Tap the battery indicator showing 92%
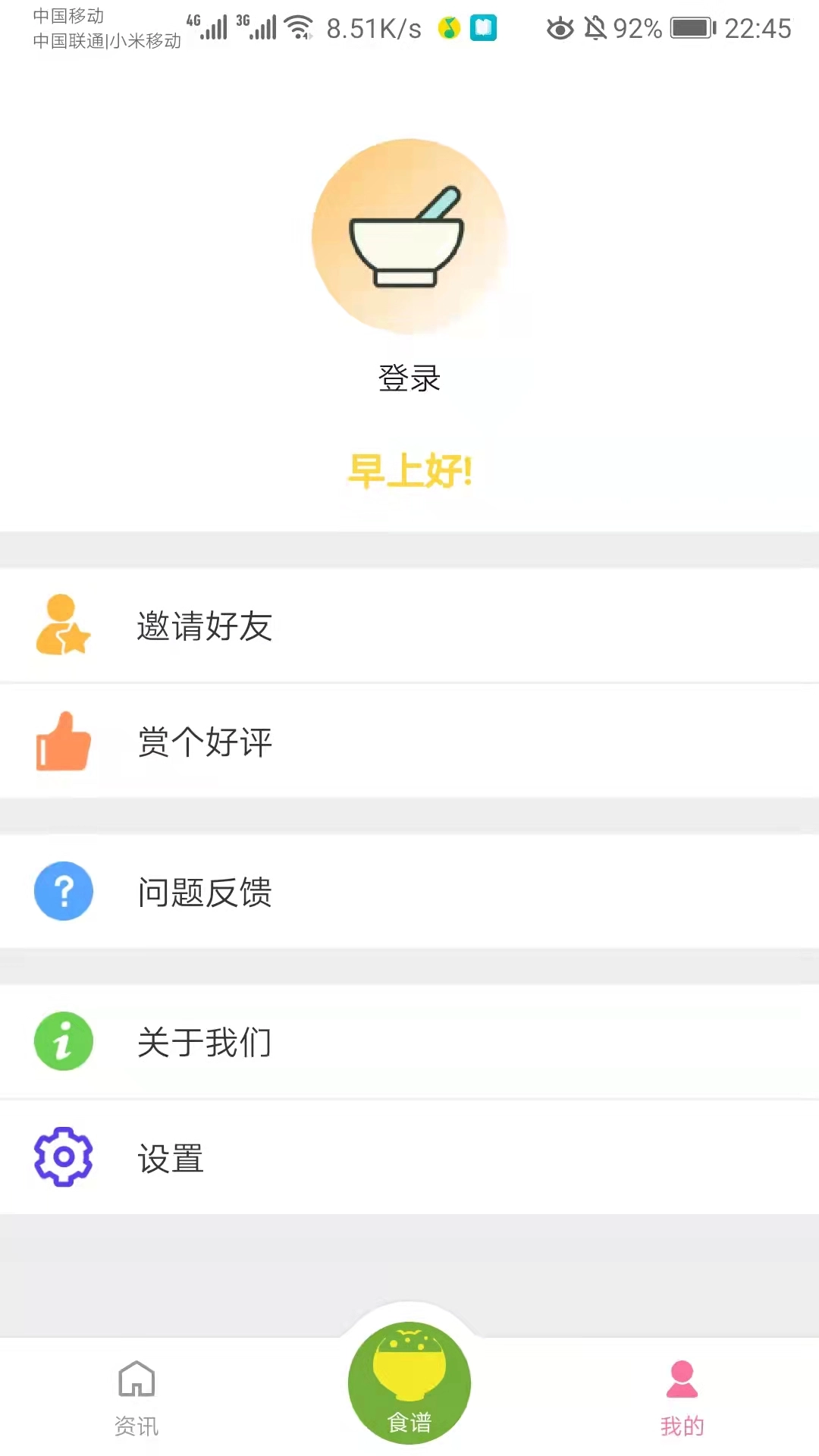This screenshot has width=819, height=1456. pyautogui.click(x=687, y=29)
